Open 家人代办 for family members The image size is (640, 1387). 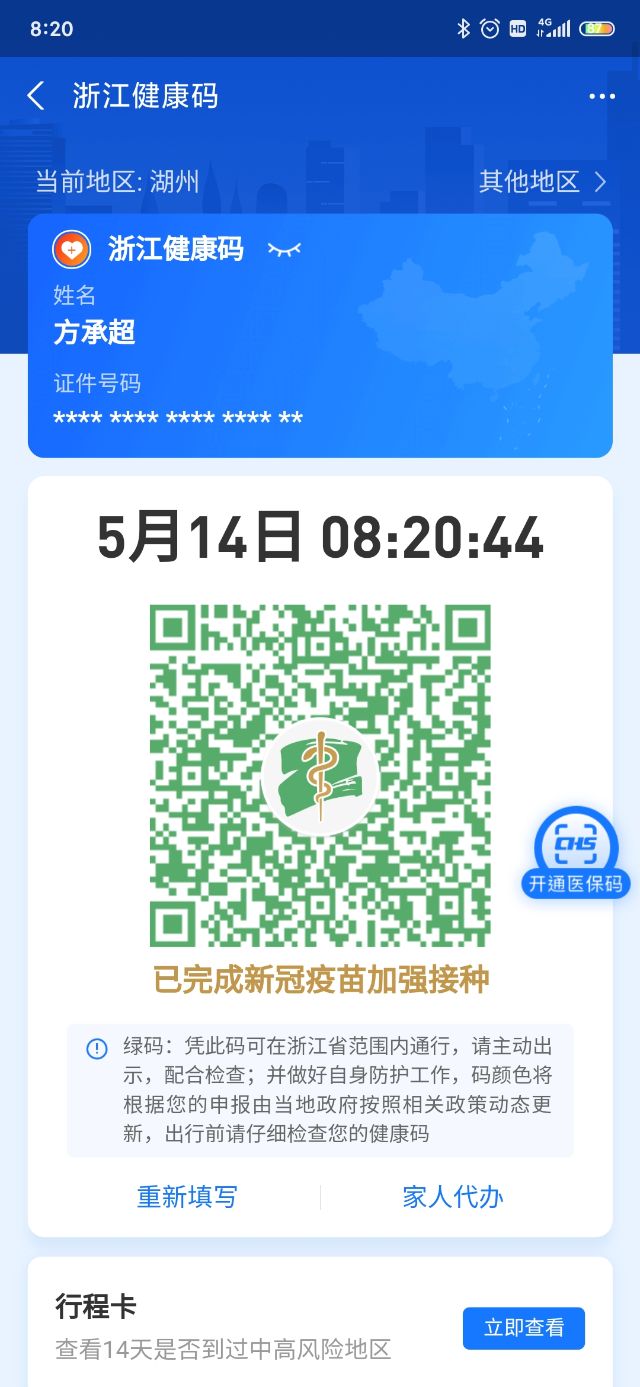pyautogui.click(x=452, y=1197)
